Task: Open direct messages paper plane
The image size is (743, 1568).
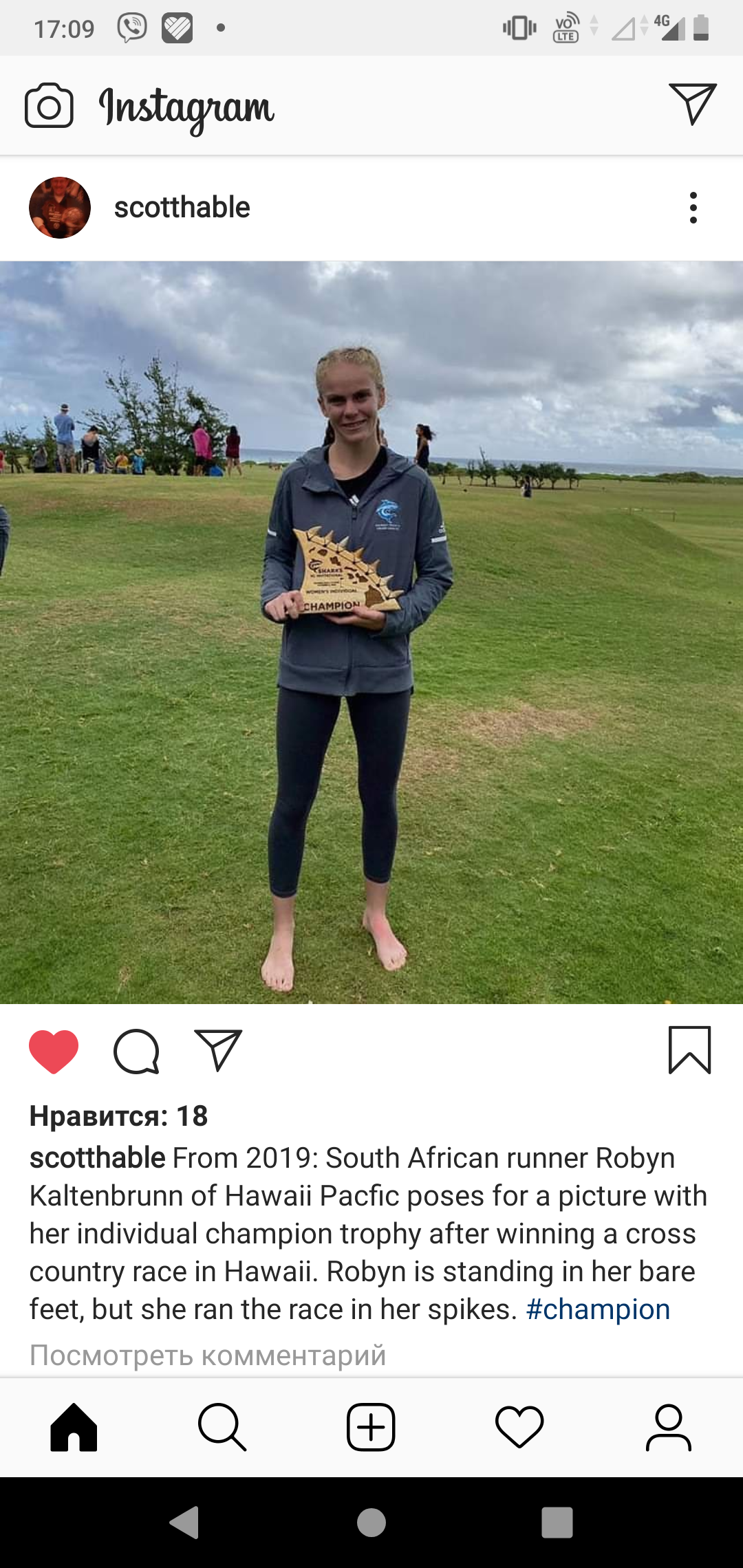Action: [692, 104]
